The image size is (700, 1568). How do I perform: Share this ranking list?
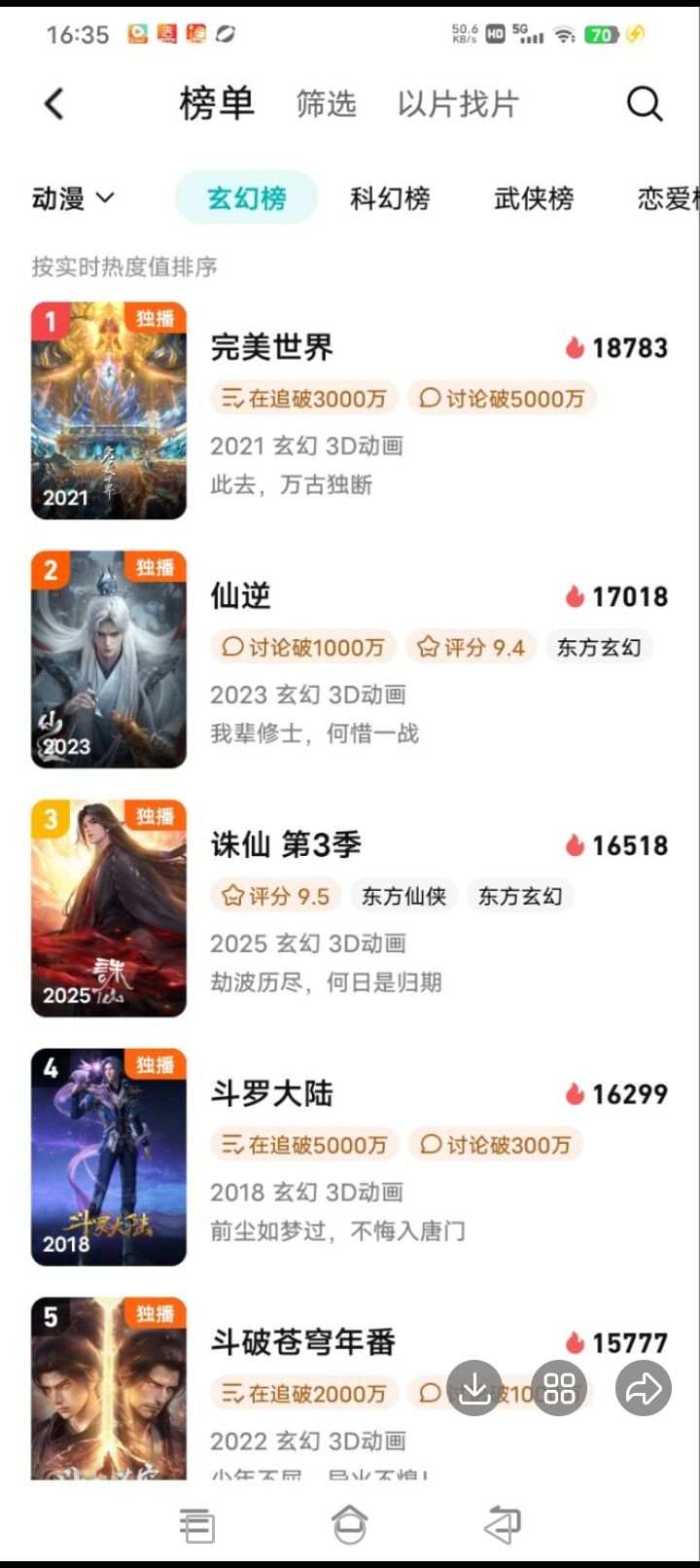(644, 1388)
